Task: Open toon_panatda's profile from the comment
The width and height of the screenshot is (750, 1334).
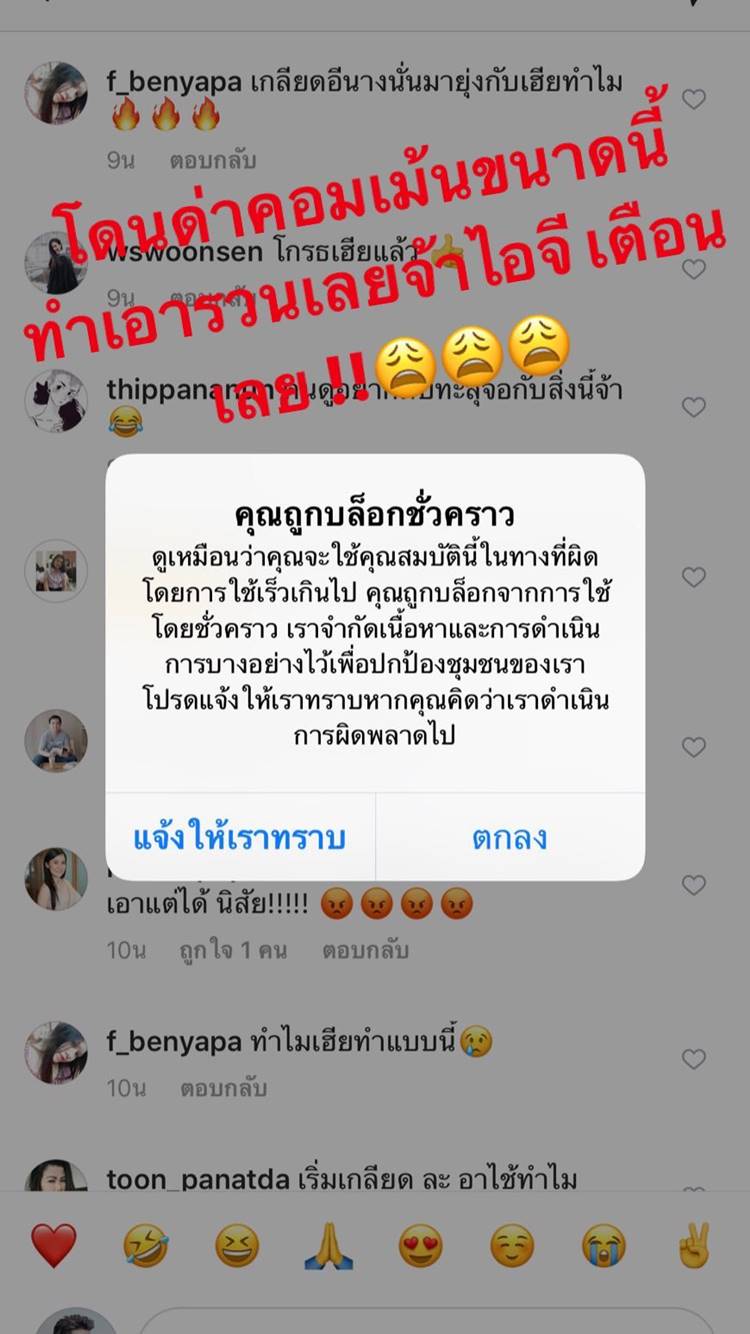Action: click(x=198, y=1180)
